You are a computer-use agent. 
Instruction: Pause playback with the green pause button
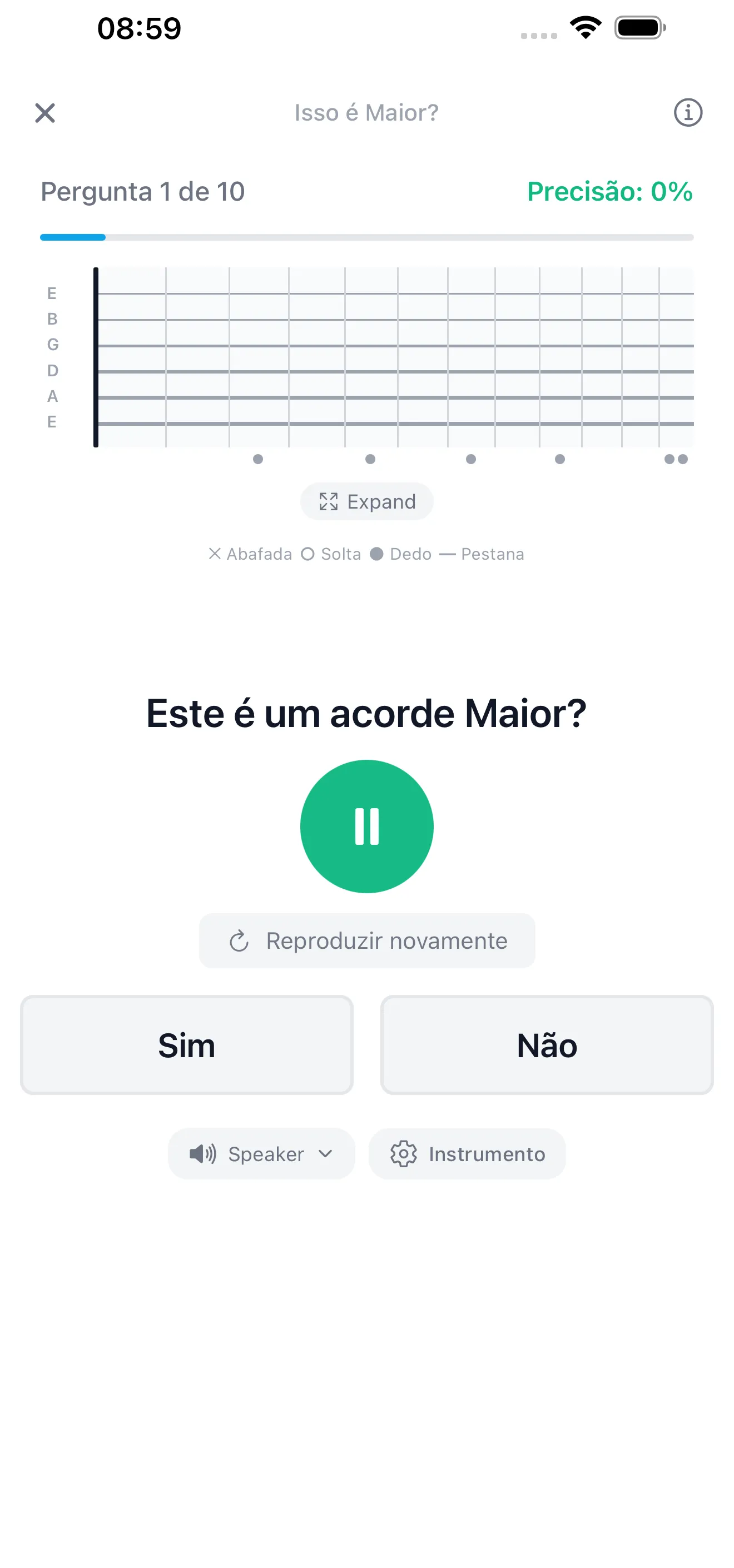[x=366, y=825]
